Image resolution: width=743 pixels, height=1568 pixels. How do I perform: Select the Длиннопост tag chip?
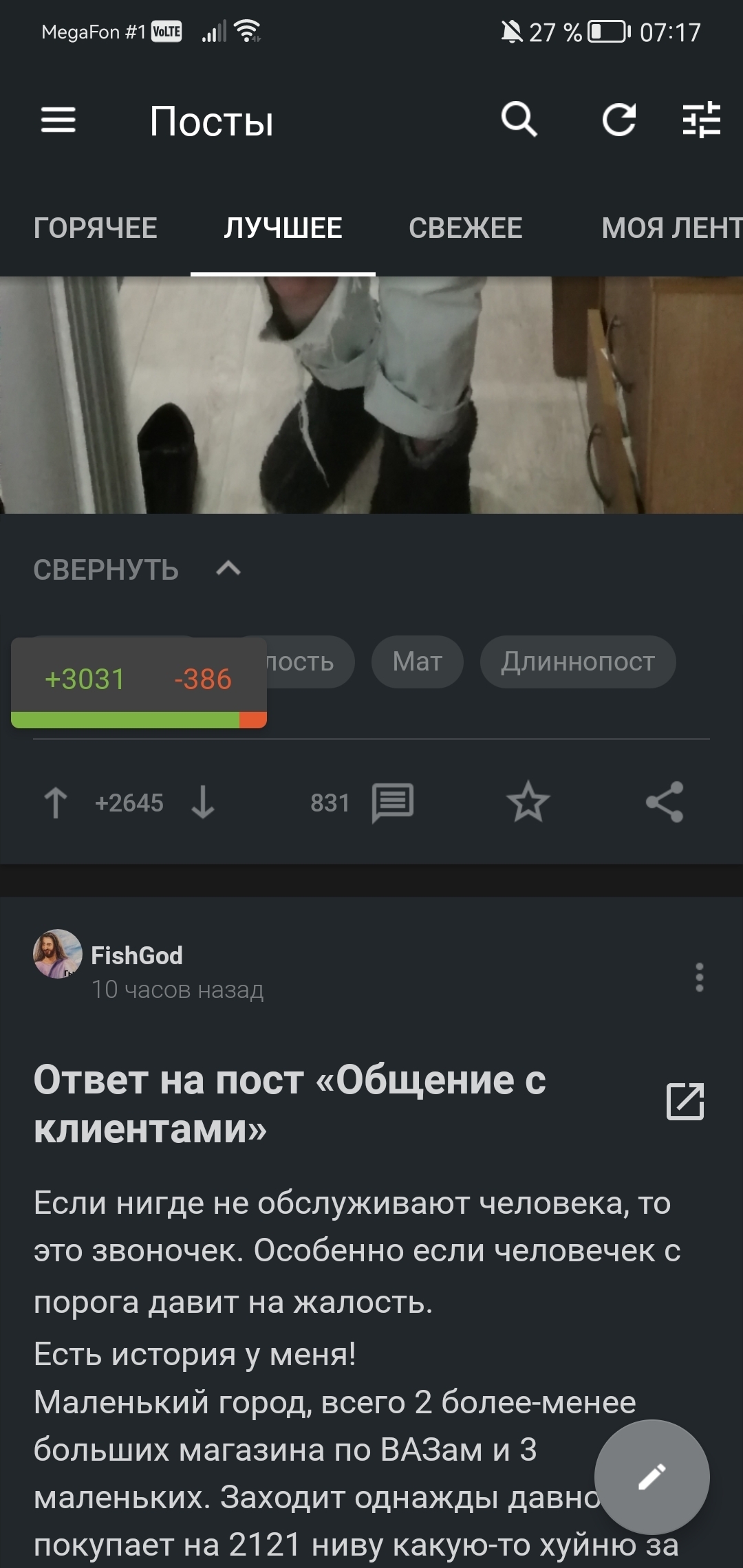coord(578,662)
